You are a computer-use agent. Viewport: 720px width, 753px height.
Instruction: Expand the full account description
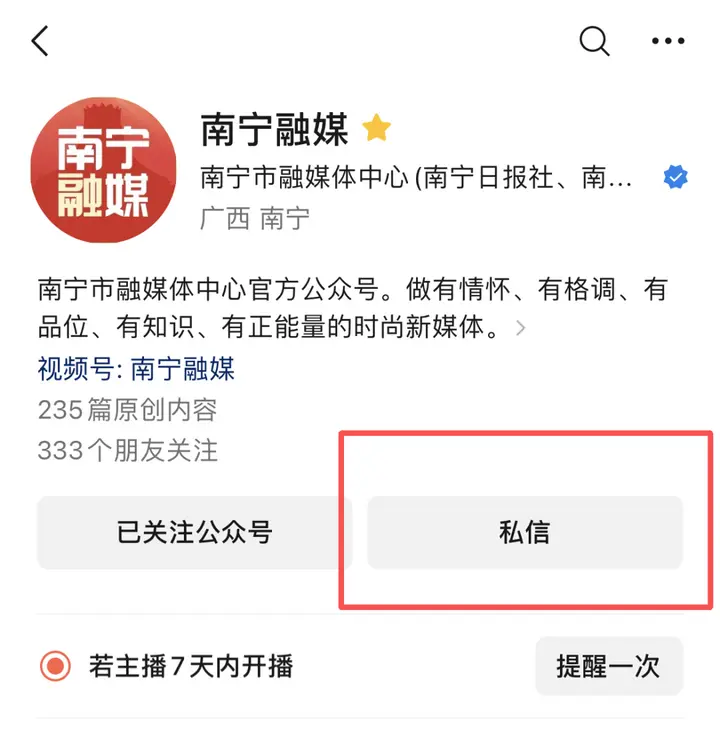(520, 329)
